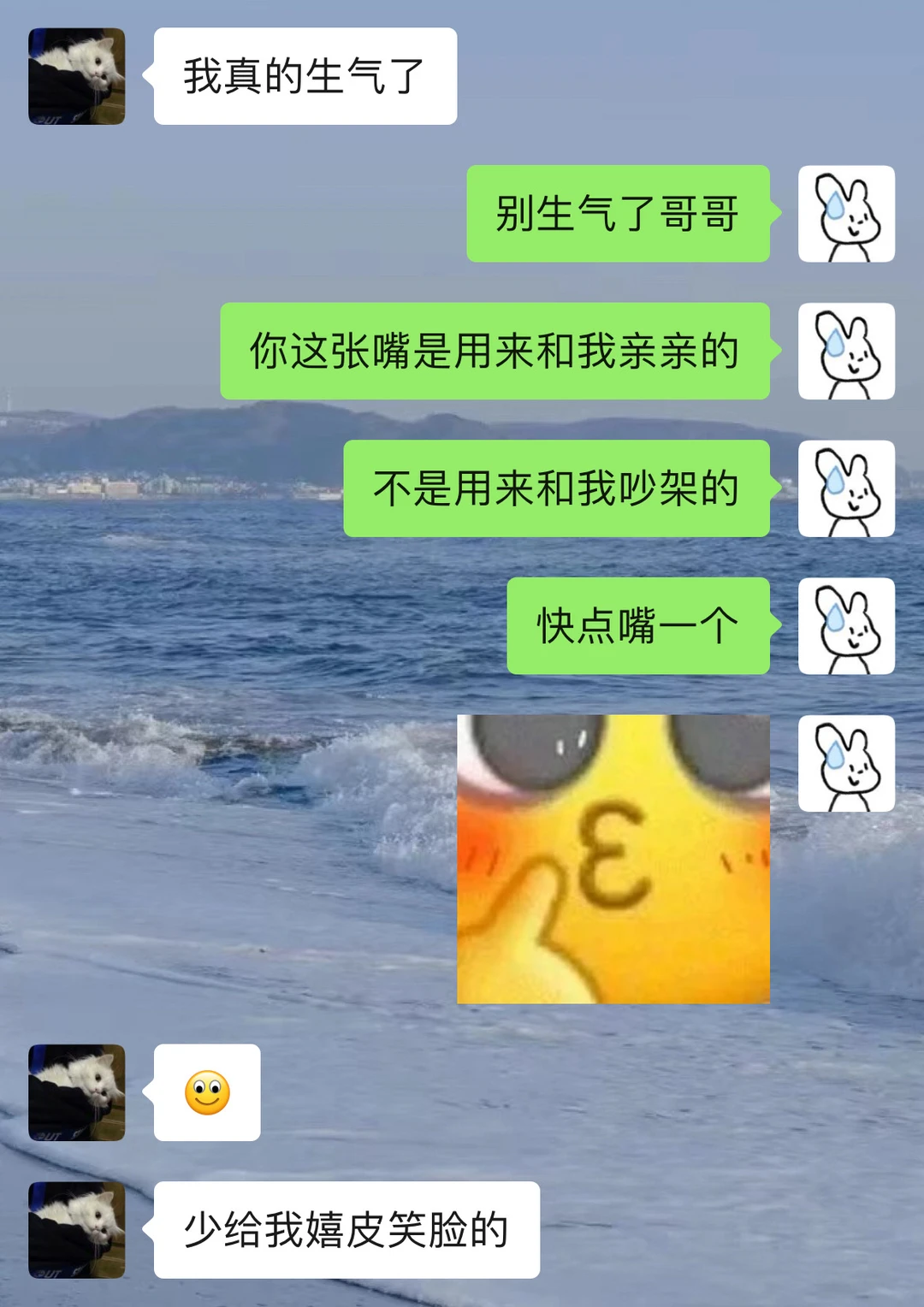Viewport: 924px width, 1307px height.
Task: Select the message bubble '我真的生气了'
Action: 304,75
